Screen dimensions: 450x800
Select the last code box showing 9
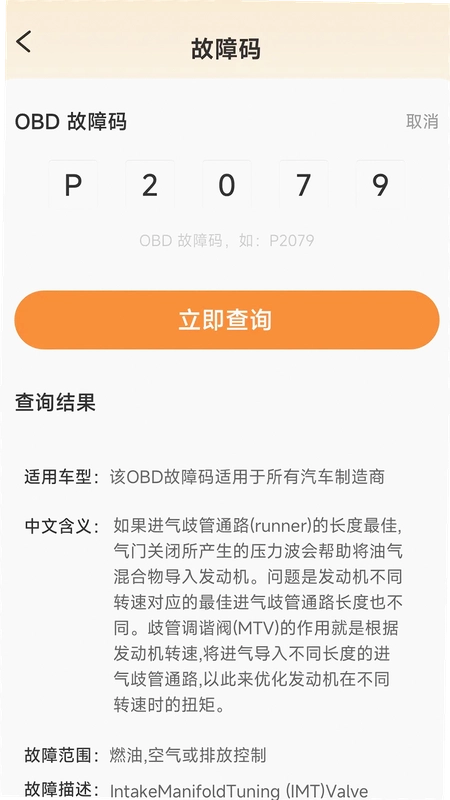click(381, 184)
